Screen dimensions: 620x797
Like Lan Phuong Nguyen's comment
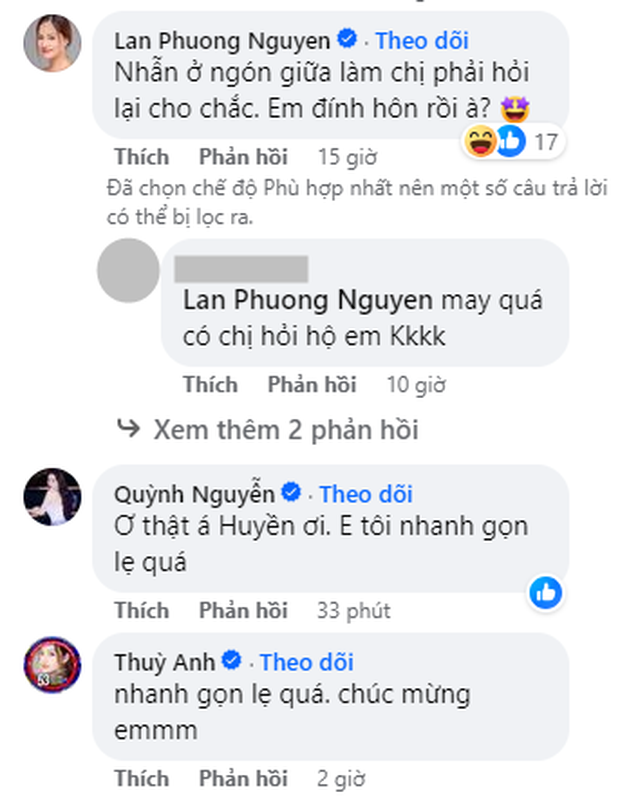tap(142, 157)
